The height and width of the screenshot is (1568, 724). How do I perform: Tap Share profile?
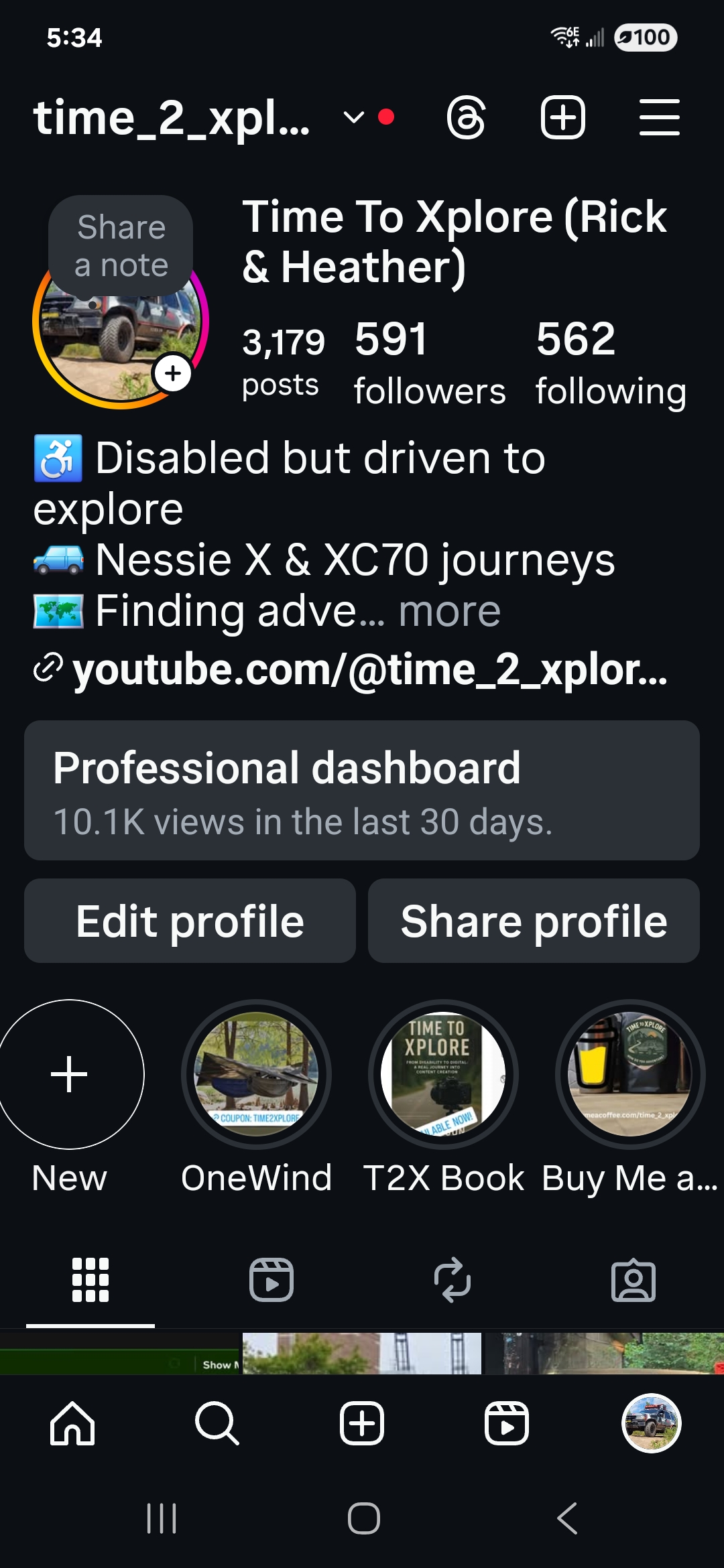534,921
